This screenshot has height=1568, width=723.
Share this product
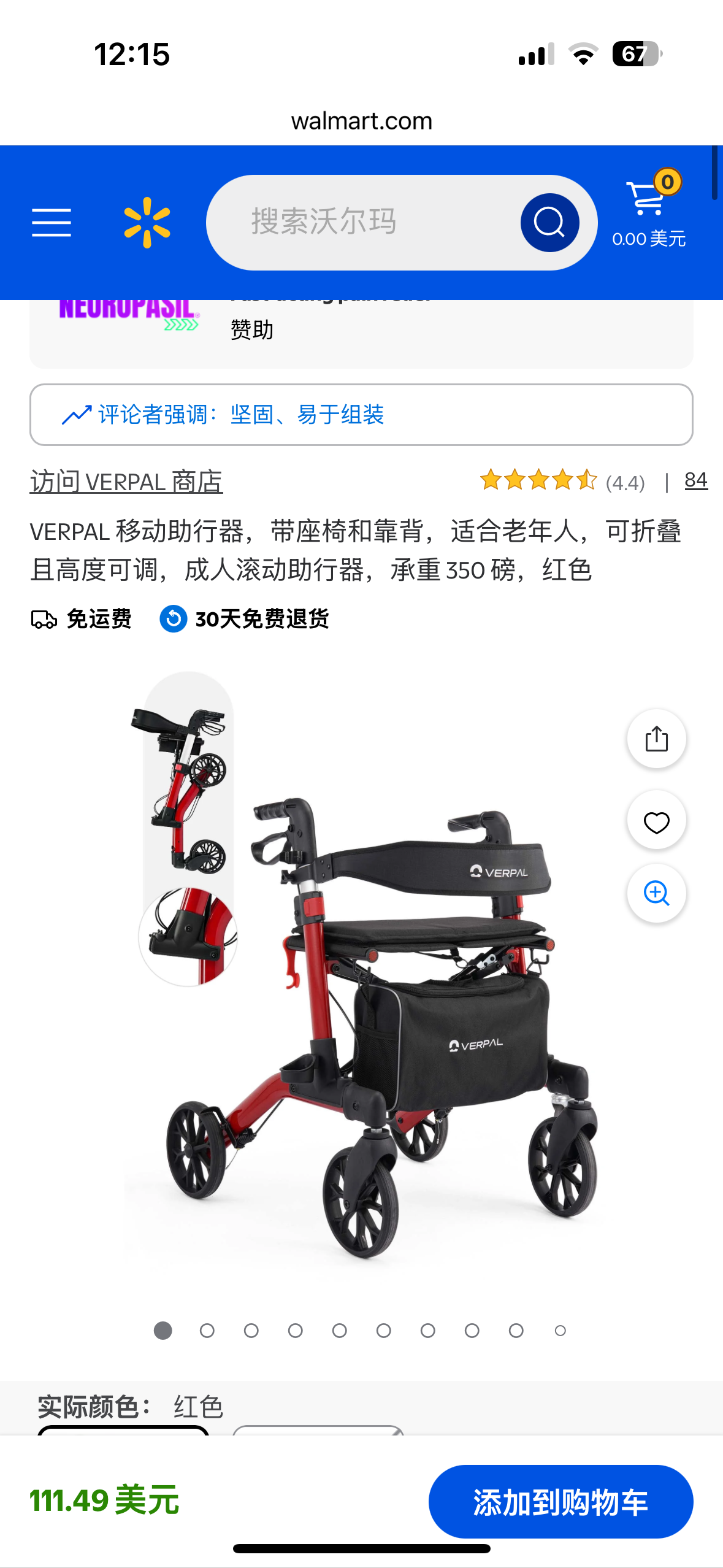[x=656, y=739]
